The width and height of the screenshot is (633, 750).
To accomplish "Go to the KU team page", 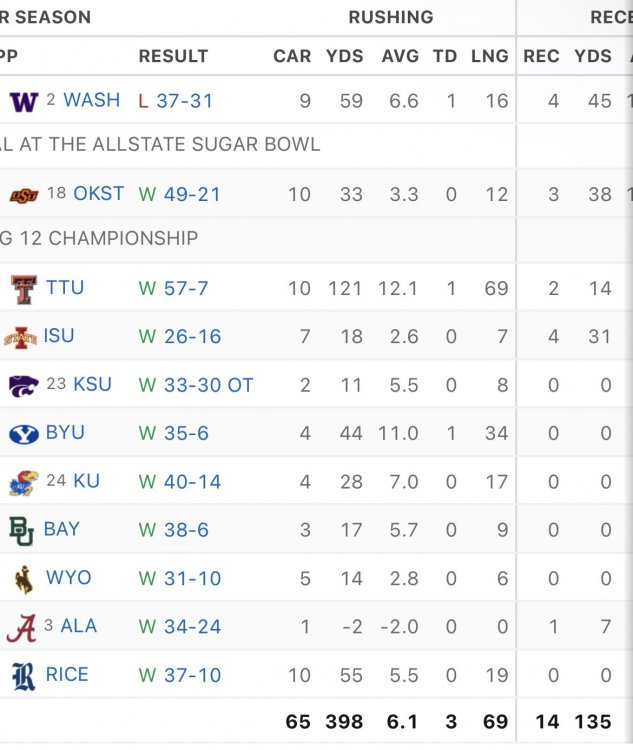I will point(87,481).
